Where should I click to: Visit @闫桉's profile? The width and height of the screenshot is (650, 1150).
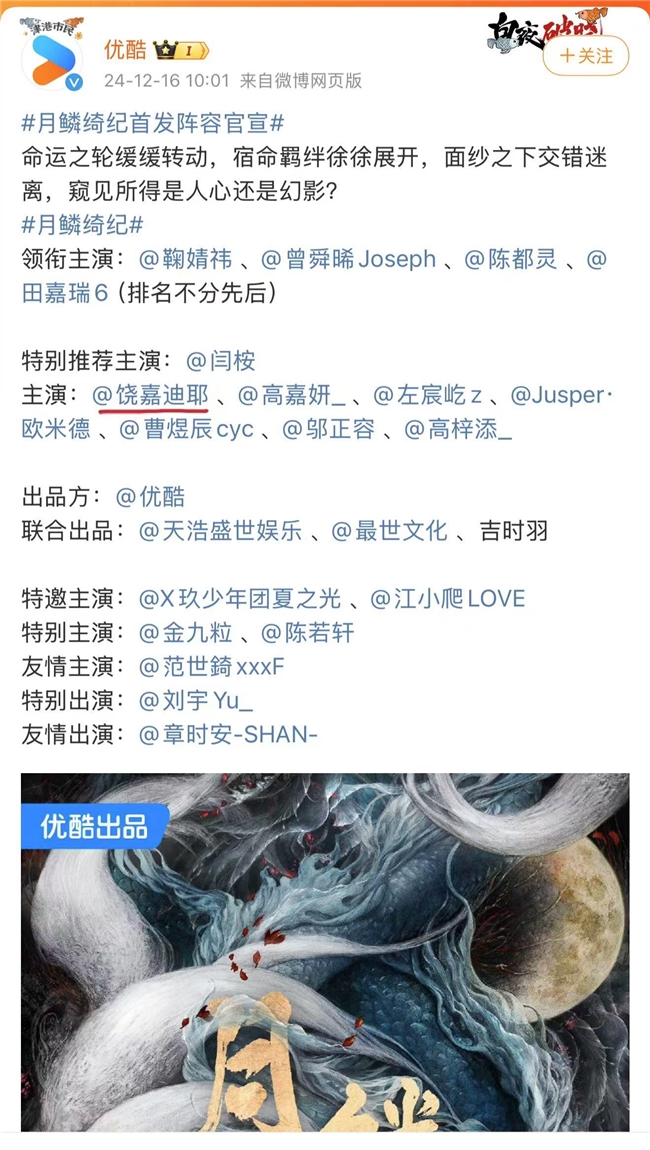coord(221,361)
